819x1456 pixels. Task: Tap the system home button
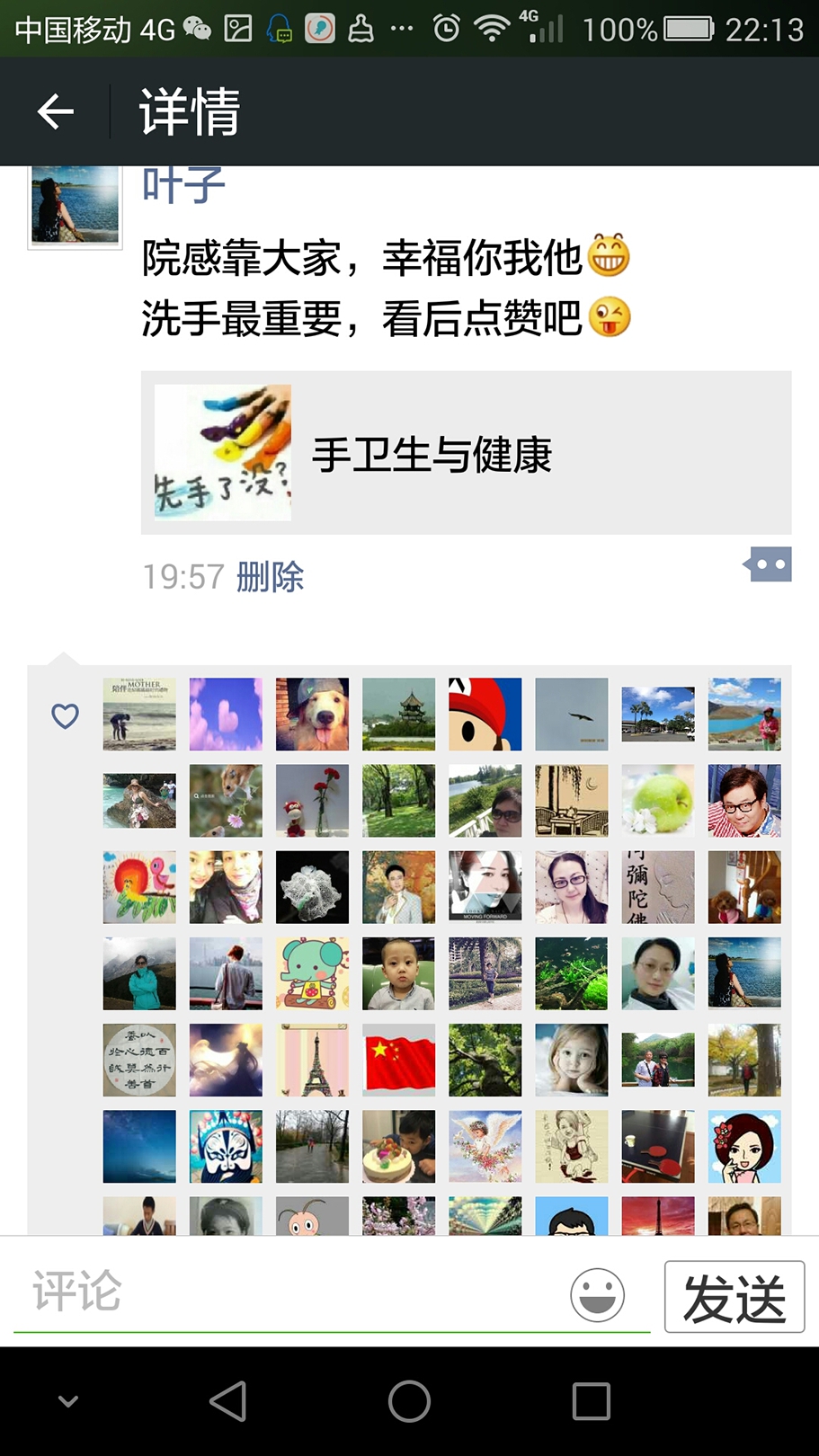409,1401
